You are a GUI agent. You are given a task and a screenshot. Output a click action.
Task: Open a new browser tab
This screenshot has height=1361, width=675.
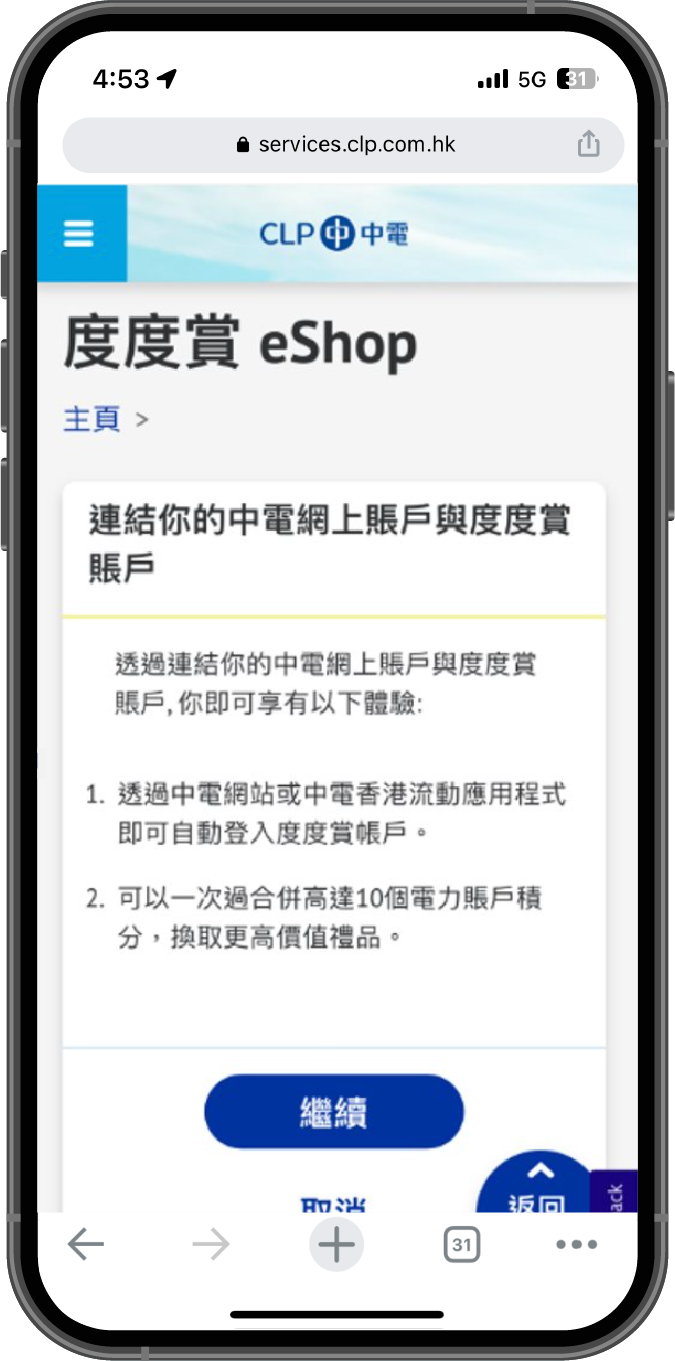coord(336,1245)
